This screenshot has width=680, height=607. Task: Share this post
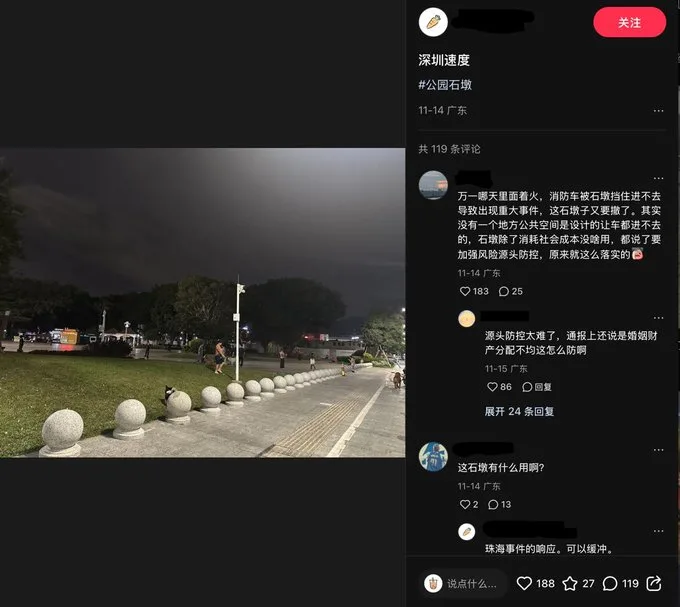(x=654, y=583)
